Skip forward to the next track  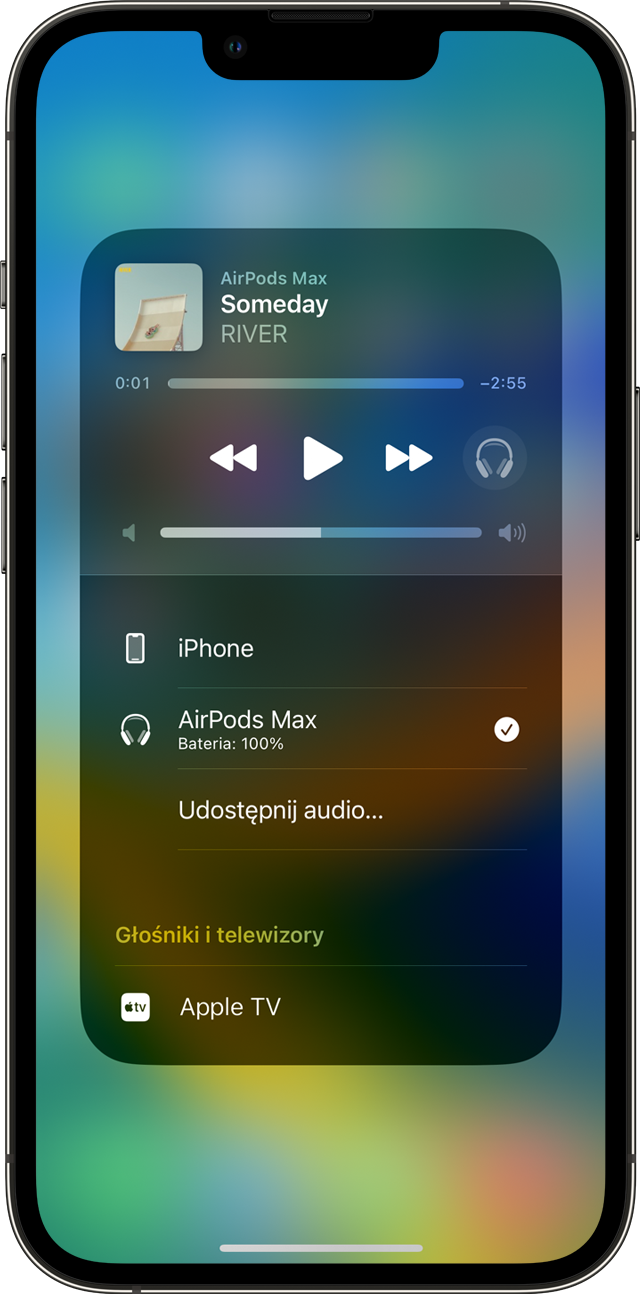point(409,458)
